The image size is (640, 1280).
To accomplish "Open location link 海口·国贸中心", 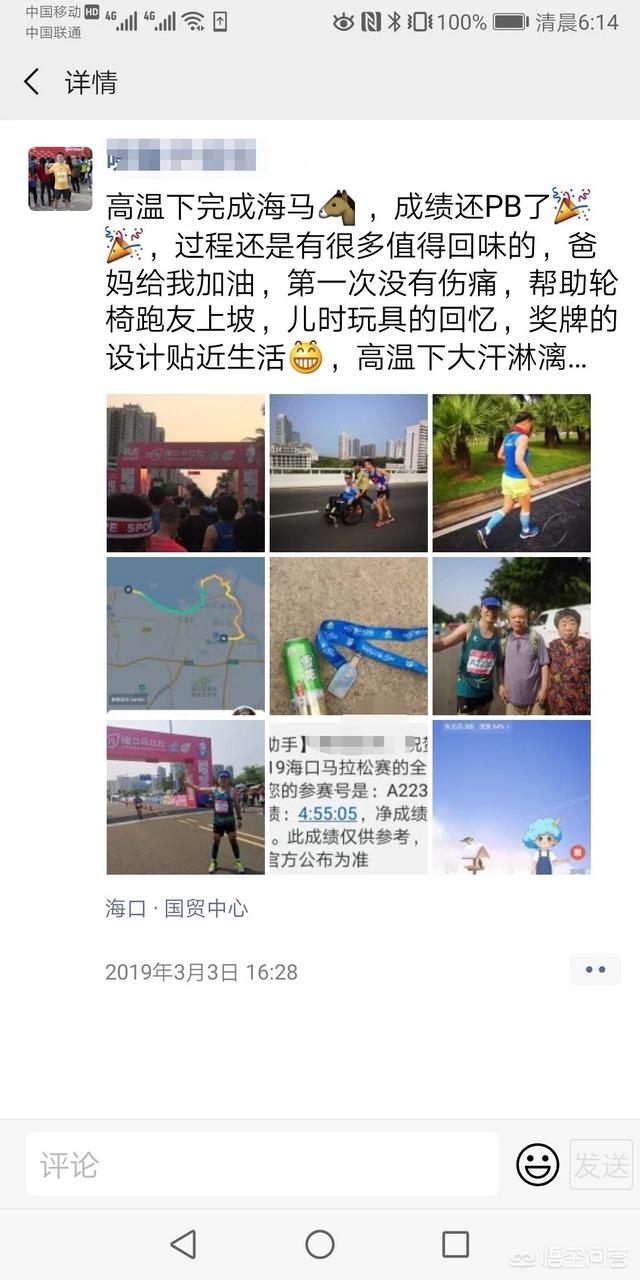I will pos(177,908).
